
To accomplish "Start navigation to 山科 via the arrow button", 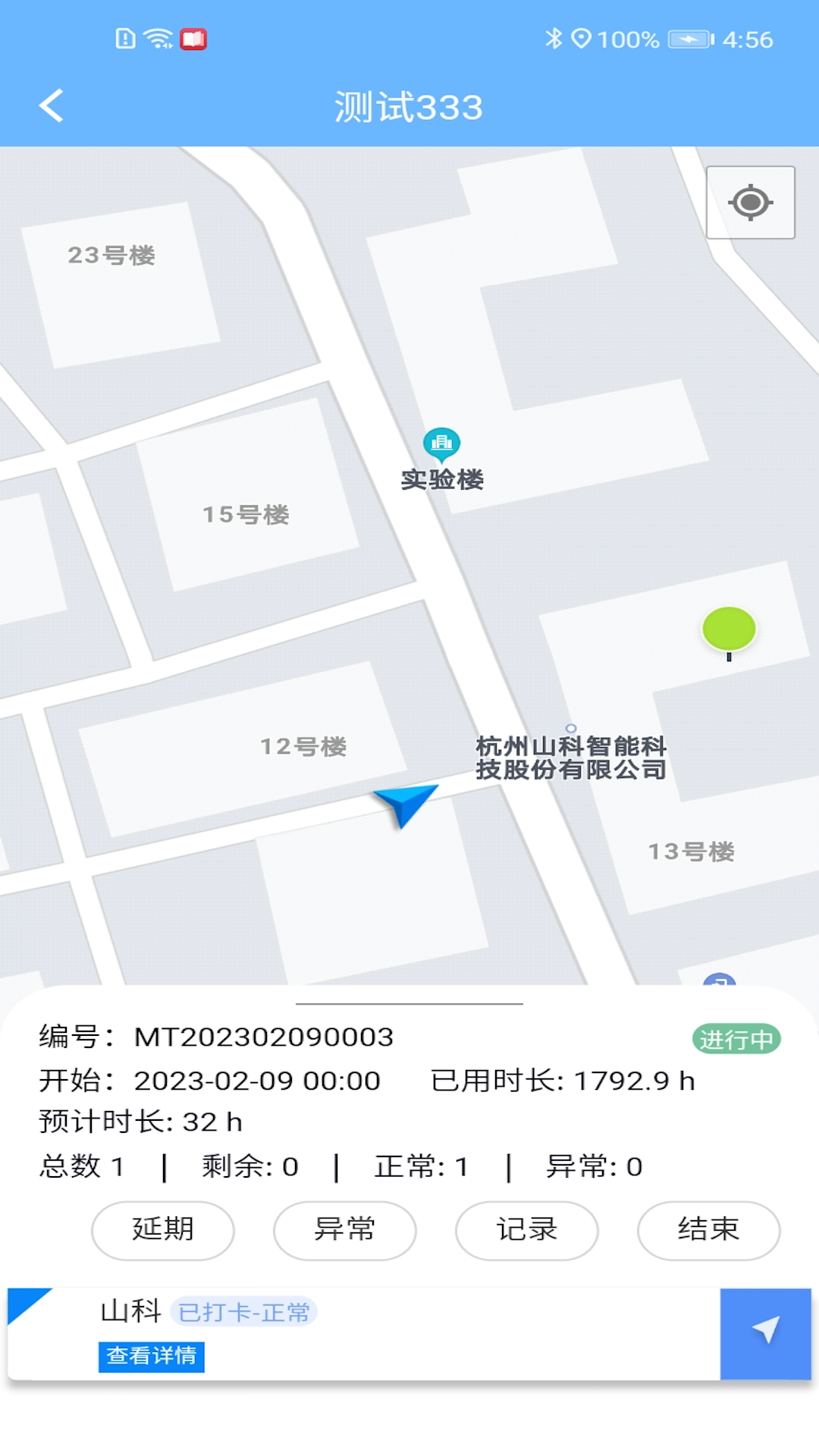I will [765, 1332].
